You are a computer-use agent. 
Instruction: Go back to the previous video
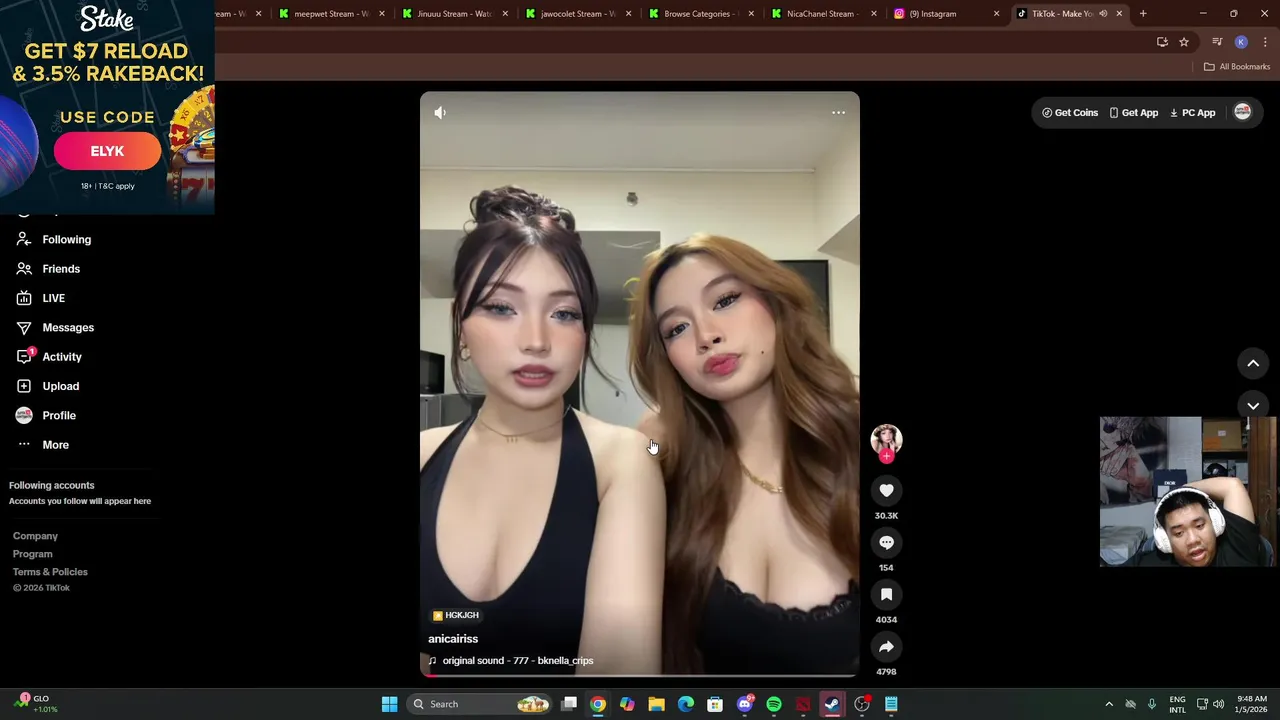tap(1253, 364)
